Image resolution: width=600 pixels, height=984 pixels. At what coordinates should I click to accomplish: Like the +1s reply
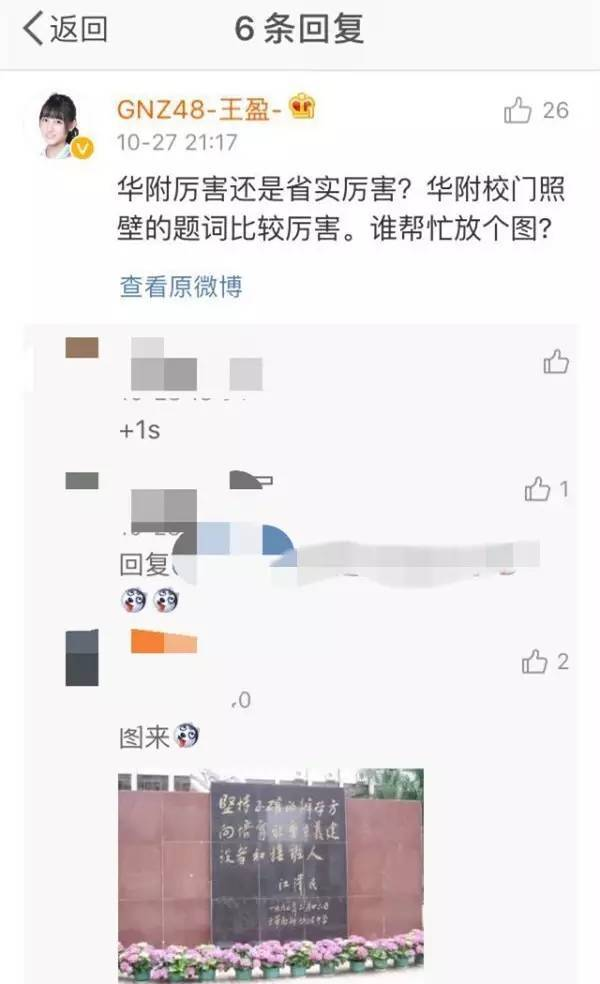pyautogui.click(x=556, y=362)
